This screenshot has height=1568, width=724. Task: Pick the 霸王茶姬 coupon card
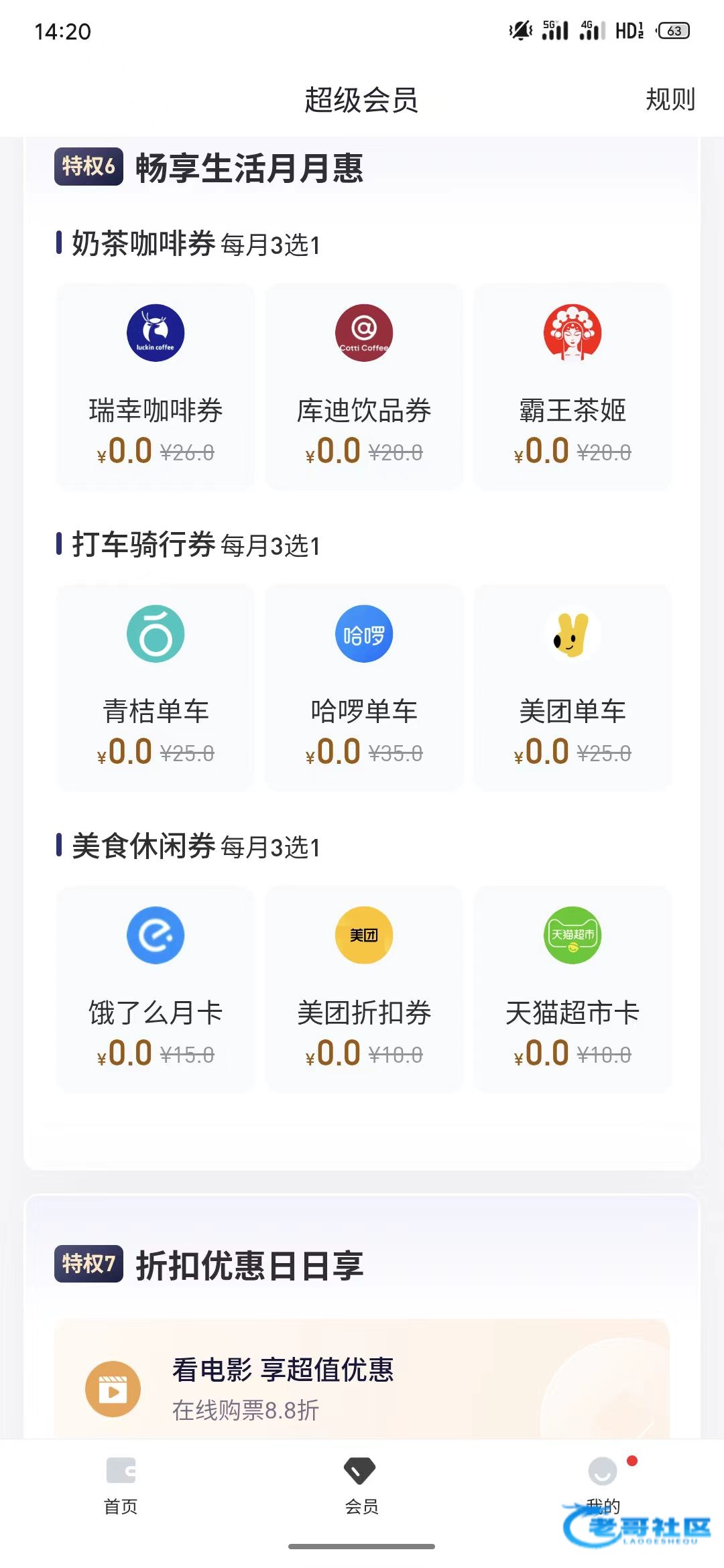coord(572,386)
